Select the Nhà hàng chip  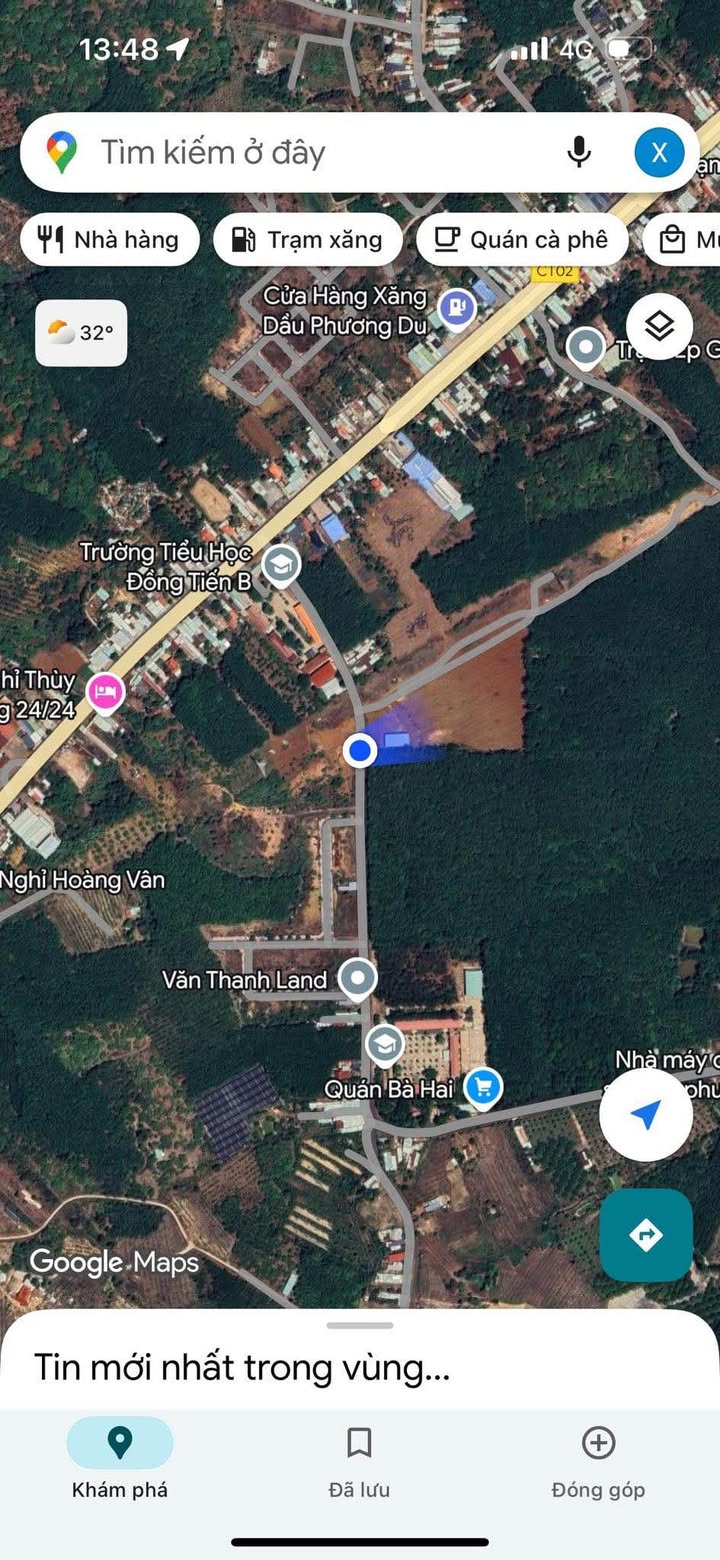click(x=109, y=240)
